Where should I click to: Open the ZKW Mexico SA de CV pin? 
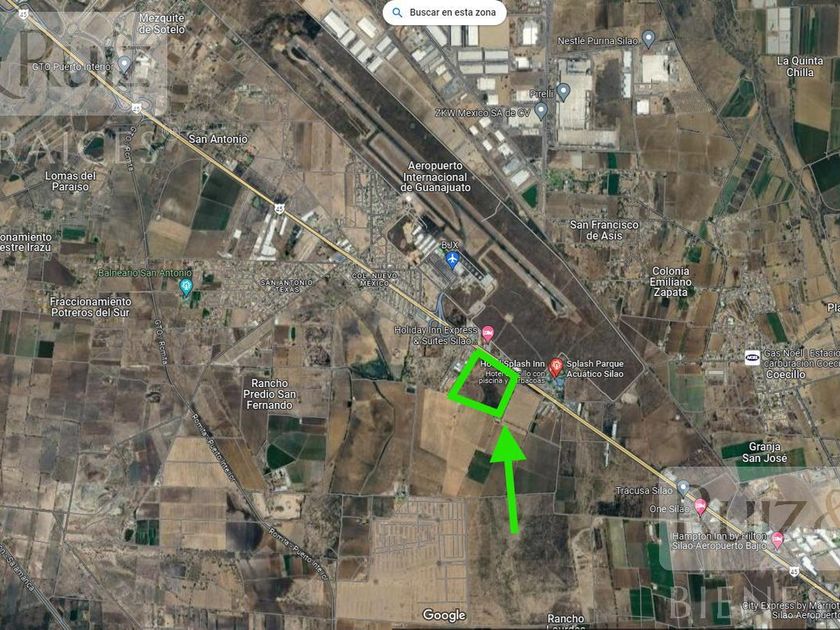541,111
